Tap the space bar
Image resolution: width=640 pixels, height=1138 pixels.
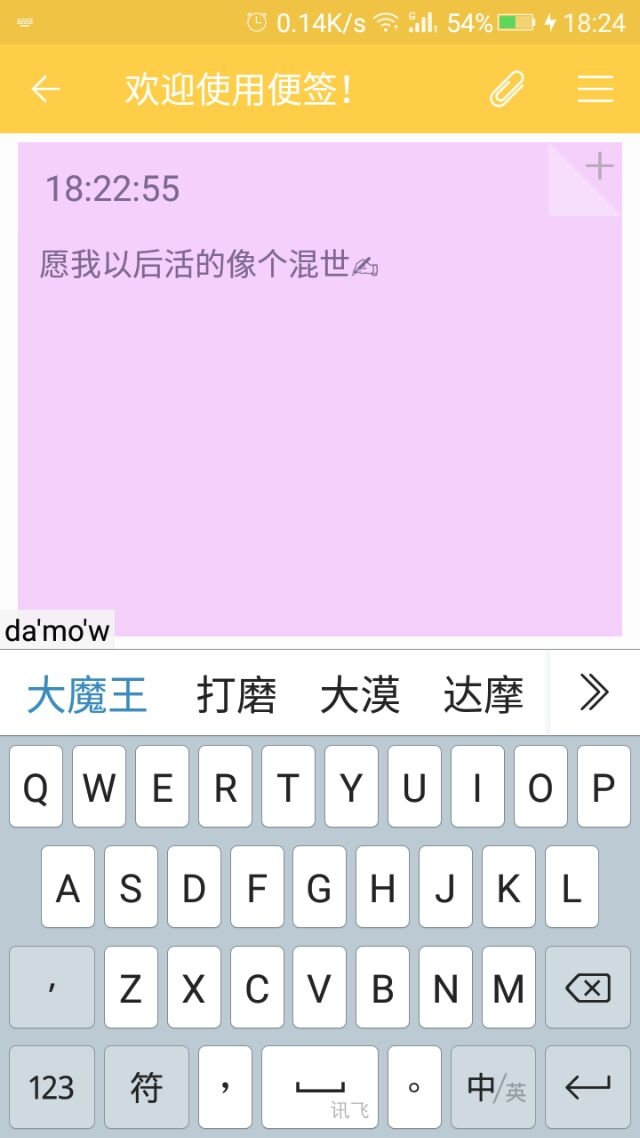tap(320, 1087)
